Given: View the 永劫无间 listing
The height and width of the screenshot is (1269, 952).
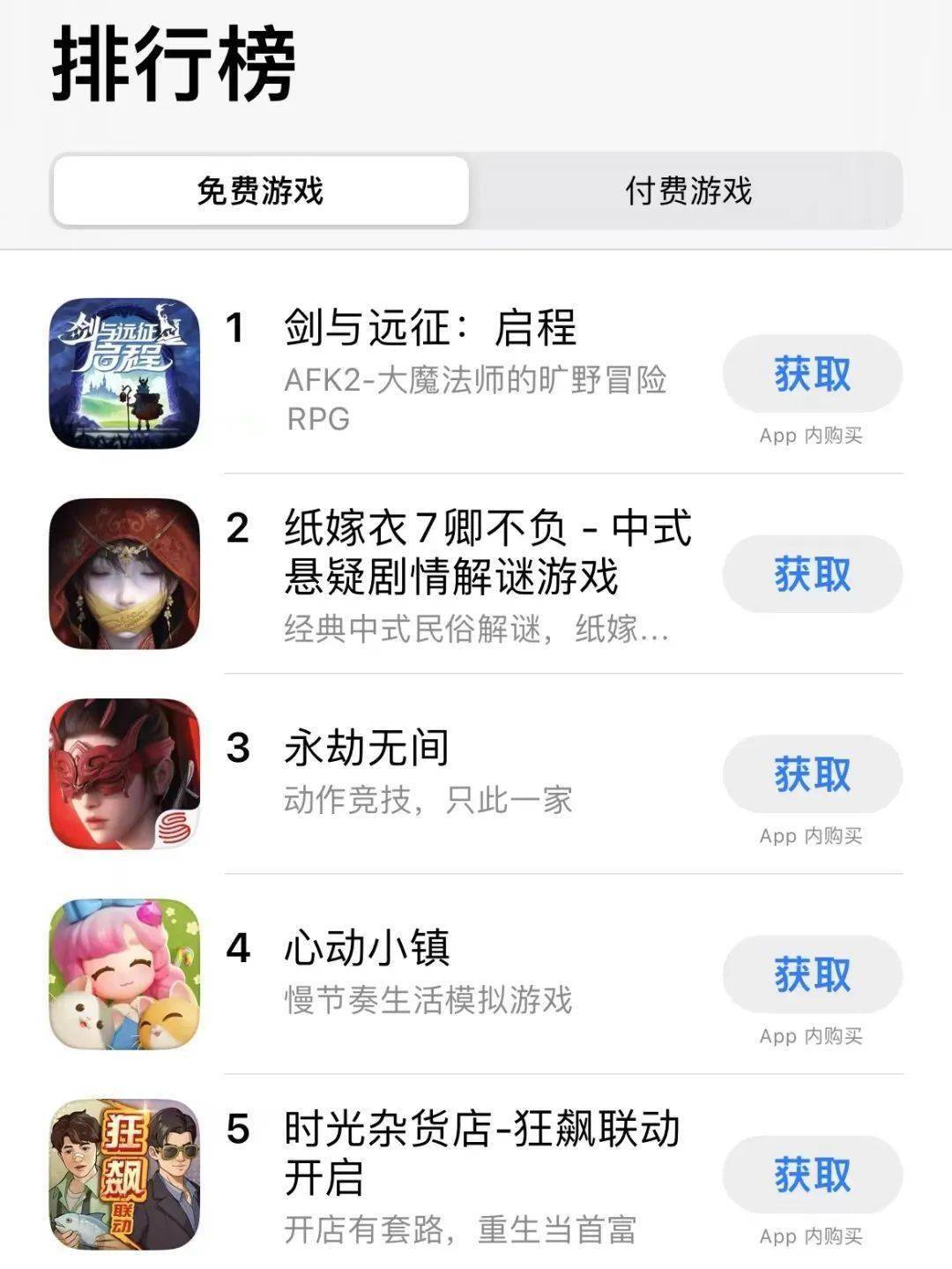Looking at the screenshot, I should point(366,749).
